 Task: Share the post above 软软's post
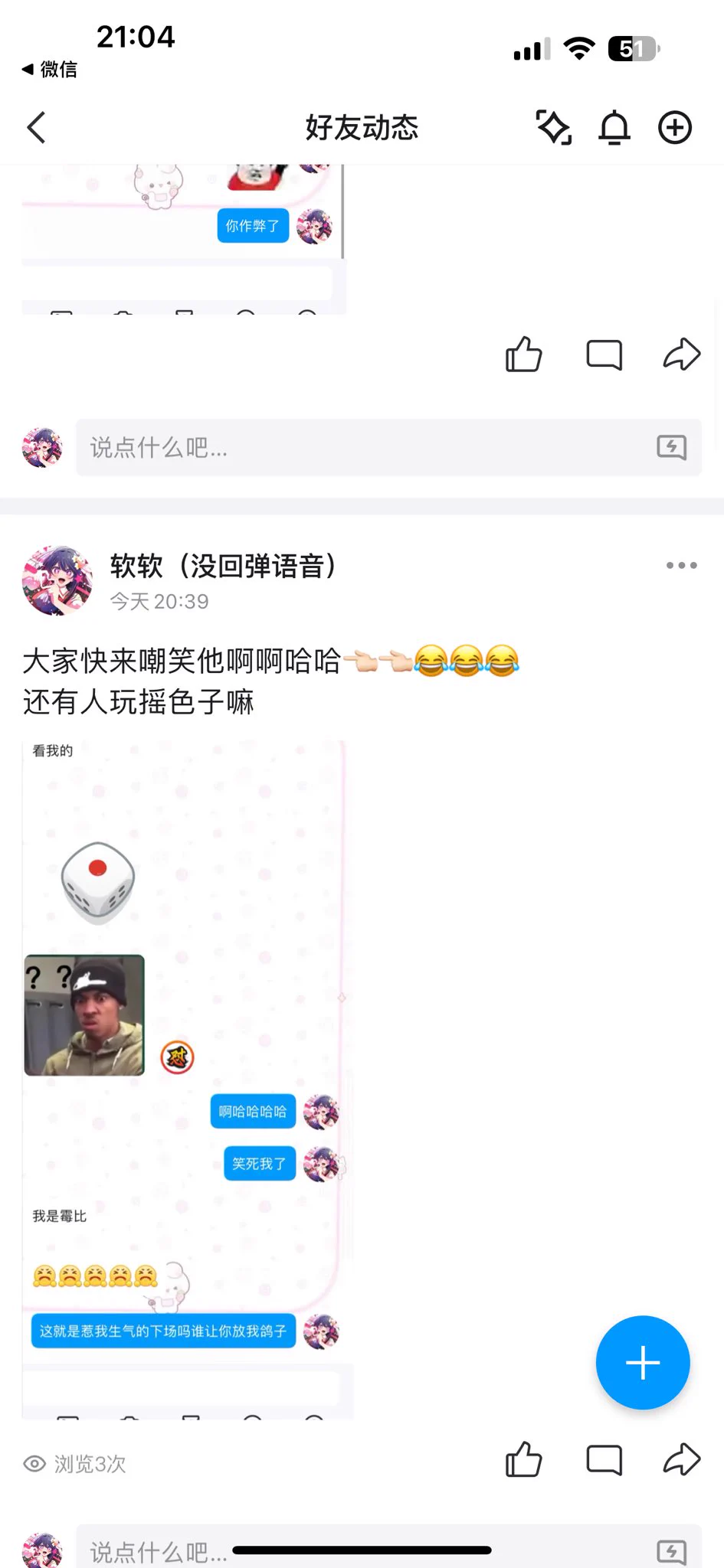pyautogui.click(x=681, y=354)
